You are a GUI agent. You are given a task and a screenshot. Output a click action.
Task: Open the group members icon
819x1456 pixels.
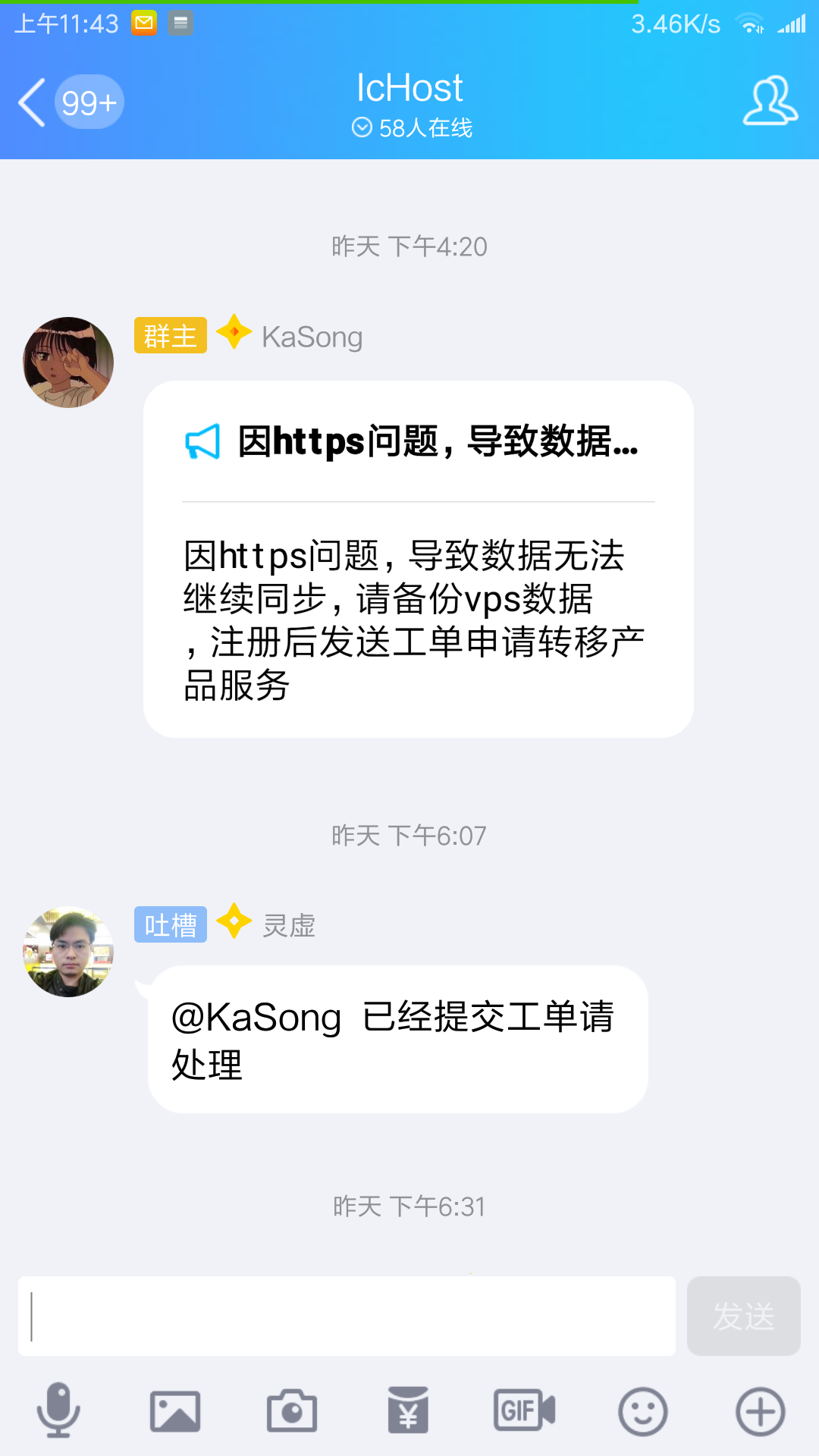pos(769,101)
